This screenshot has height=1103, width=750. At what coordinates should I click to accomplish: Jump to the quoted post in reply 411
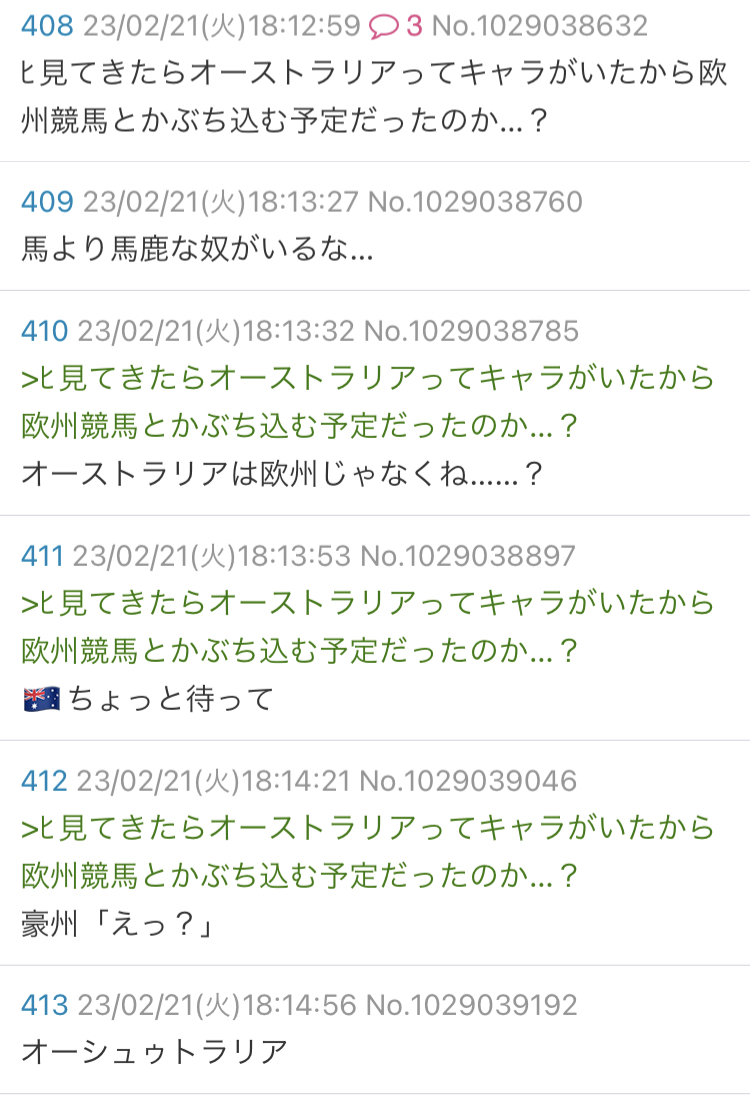(x=368, y=626)
